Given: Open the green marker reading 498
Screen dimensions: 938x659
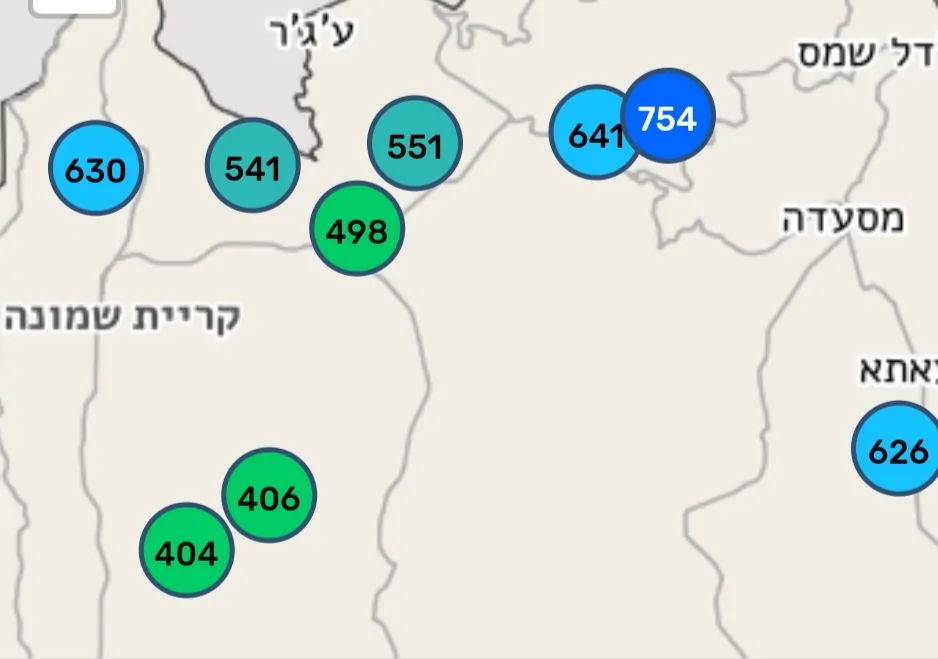Looking at the screenshot, I should pos(357,230).
